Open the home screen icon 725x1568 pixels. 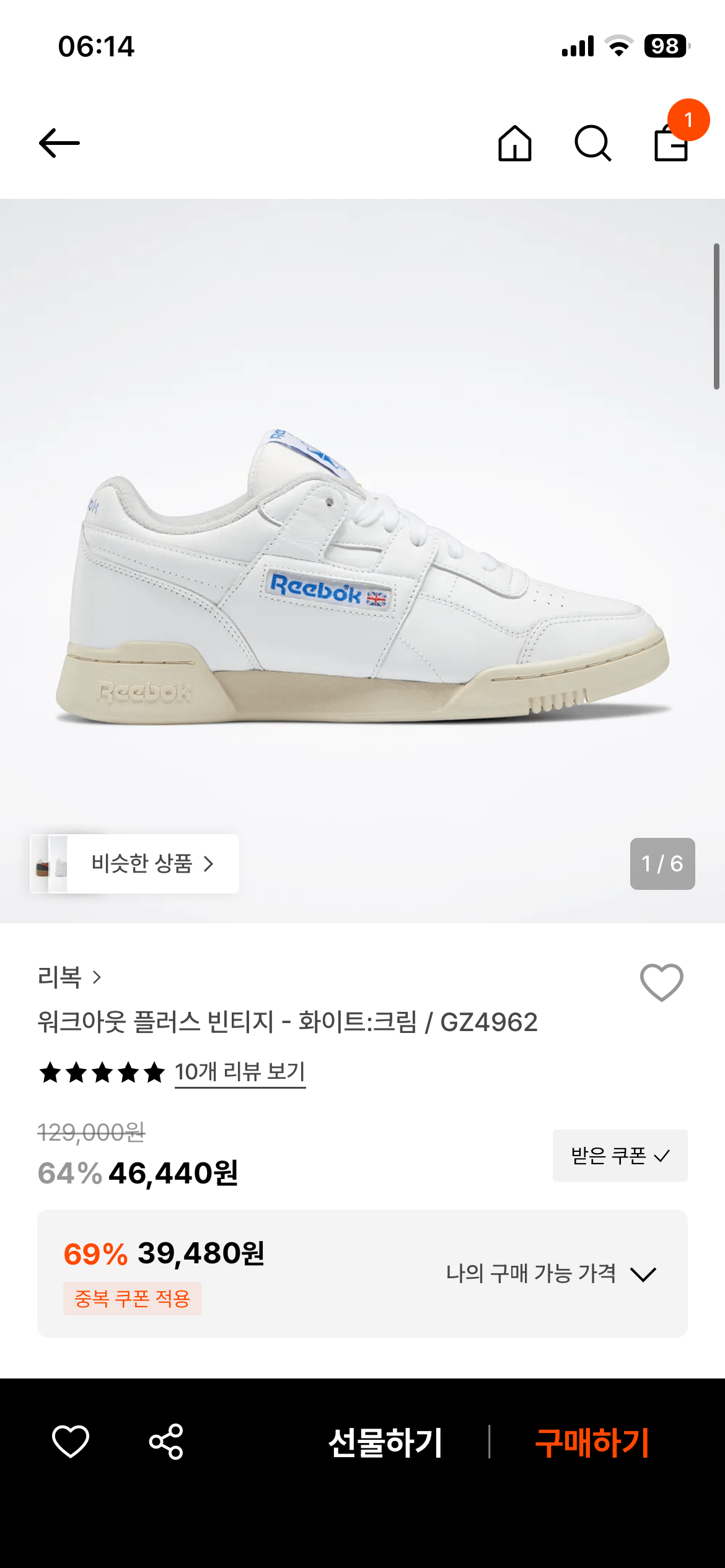point(516,144)
